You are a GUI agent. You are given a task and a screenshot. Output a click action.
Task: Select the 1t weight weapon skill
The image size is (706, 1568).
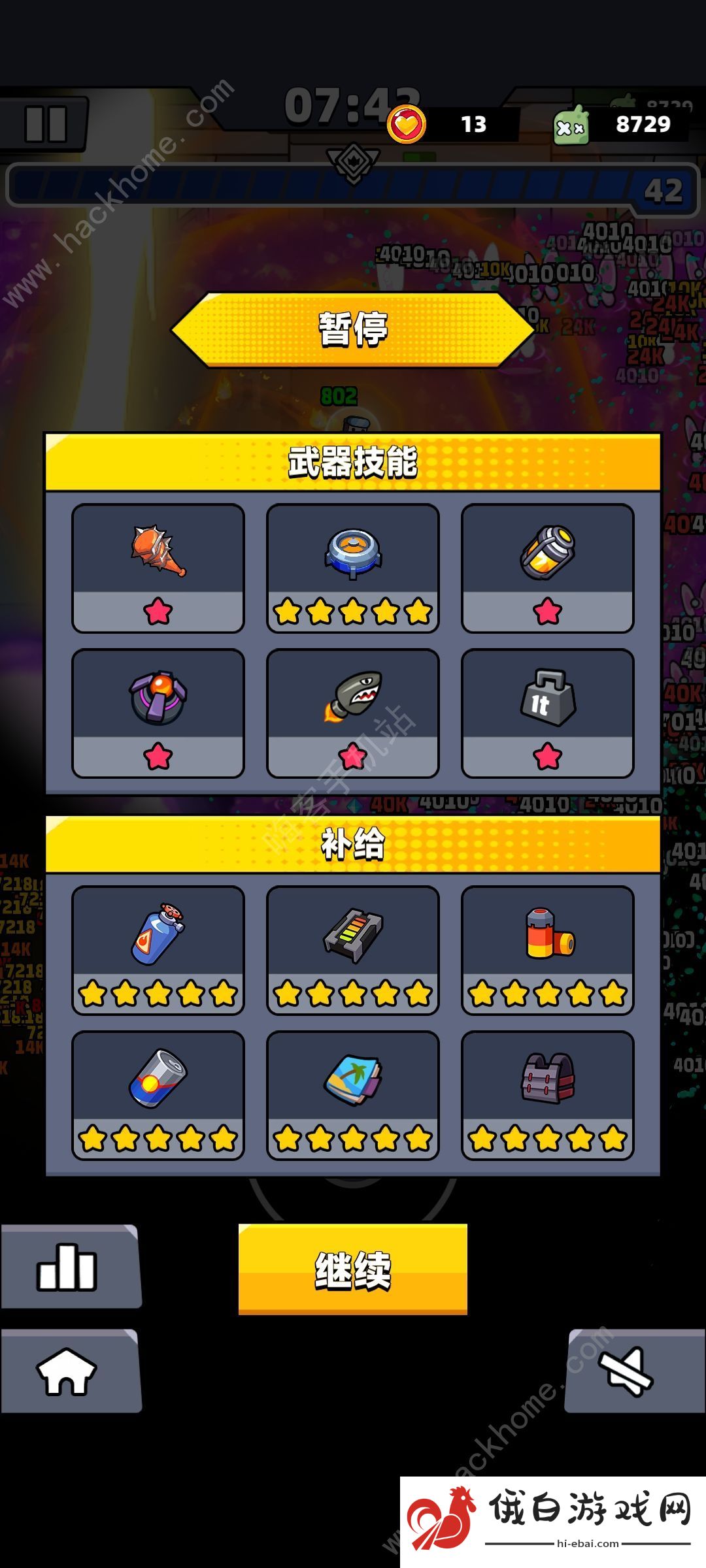pyautogui.click(x=548, y=712)
